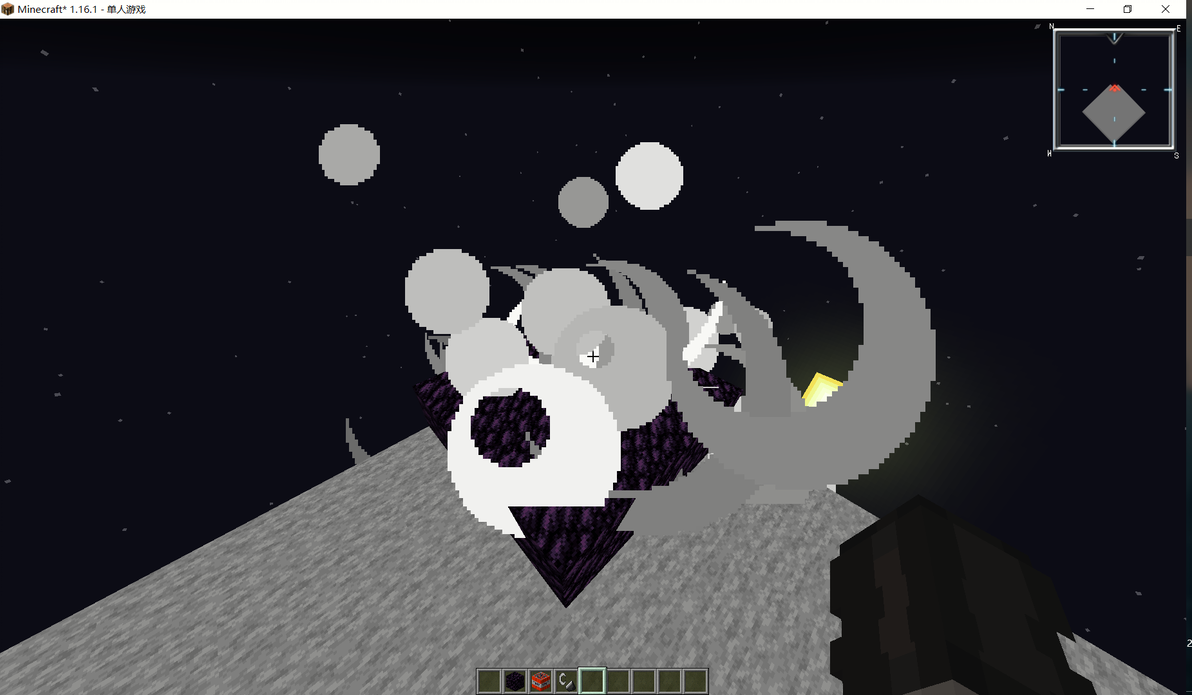Select the TNT hotbar slot
Screen dimensions: 1192x695
(x=540, y=682)
